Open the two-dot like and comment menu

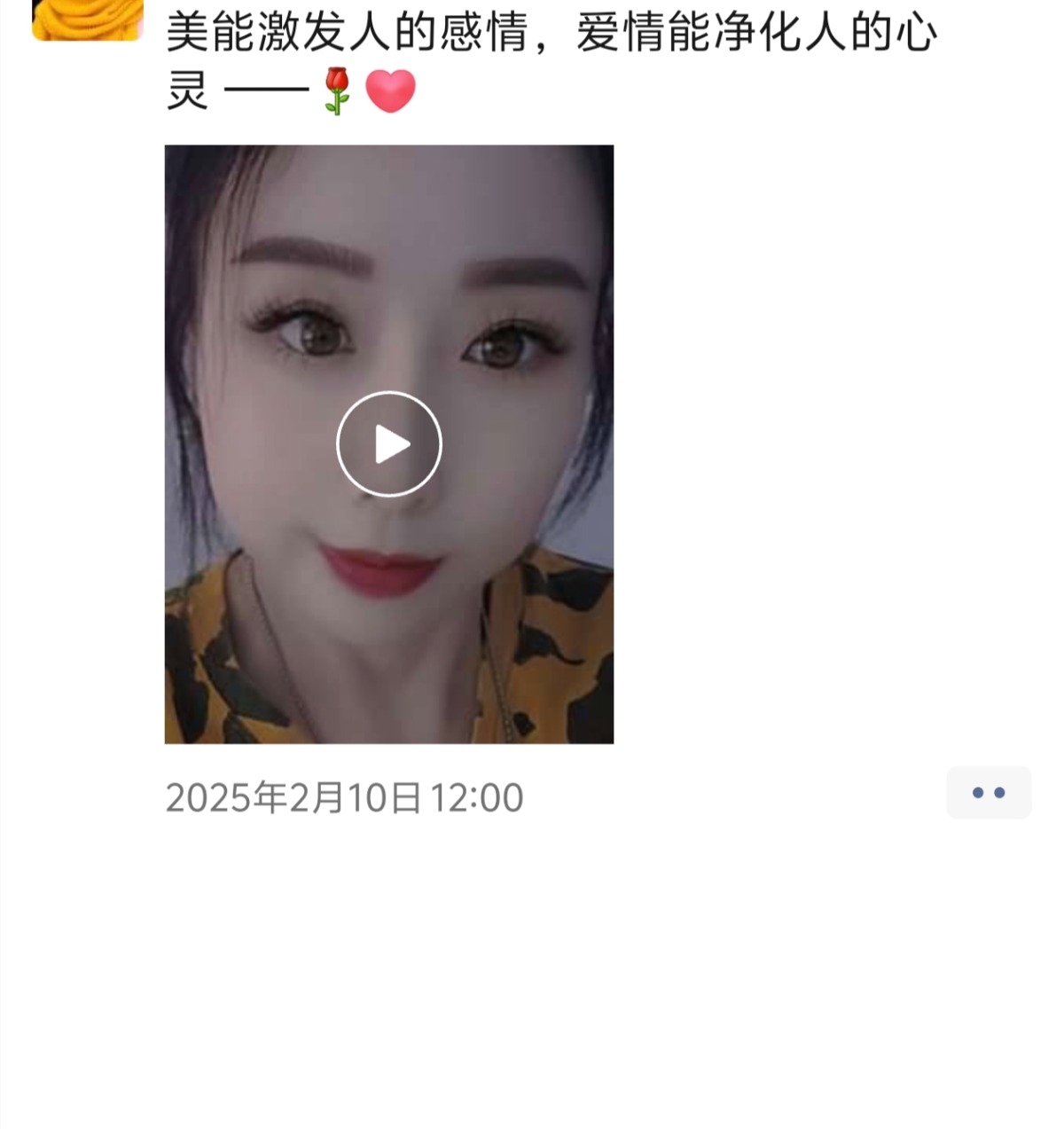(x=989, y=793)
